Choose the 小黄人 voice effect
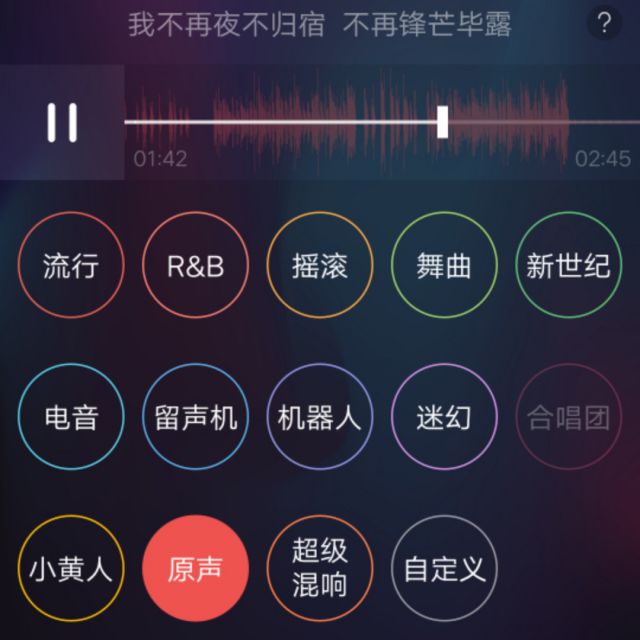The image size is (640, 640). coord(71,569)
